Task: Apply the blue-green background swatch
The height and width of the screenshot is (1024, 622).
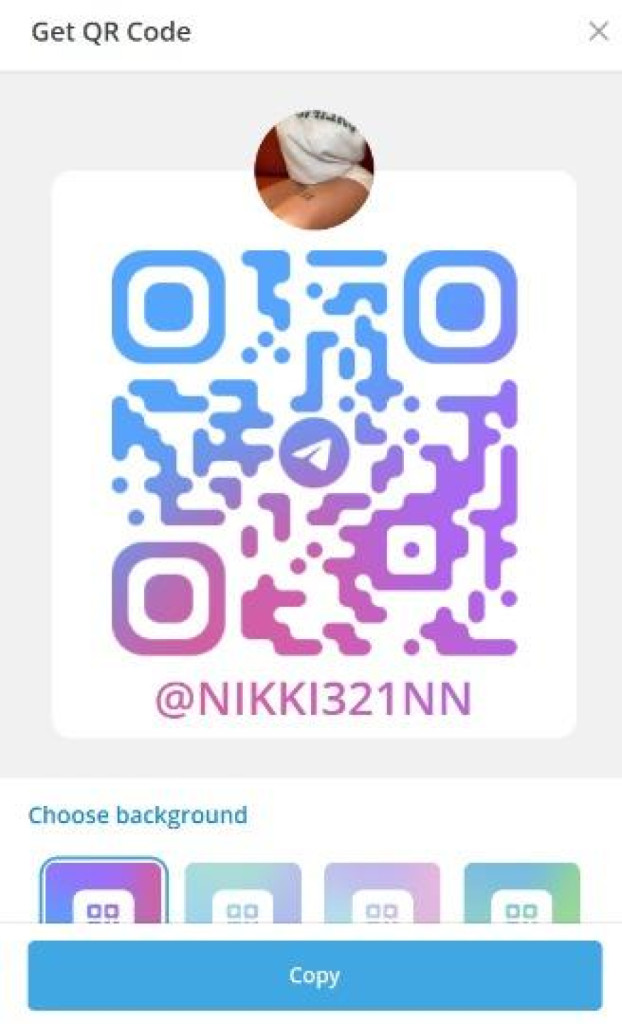Action: point(521,892)
